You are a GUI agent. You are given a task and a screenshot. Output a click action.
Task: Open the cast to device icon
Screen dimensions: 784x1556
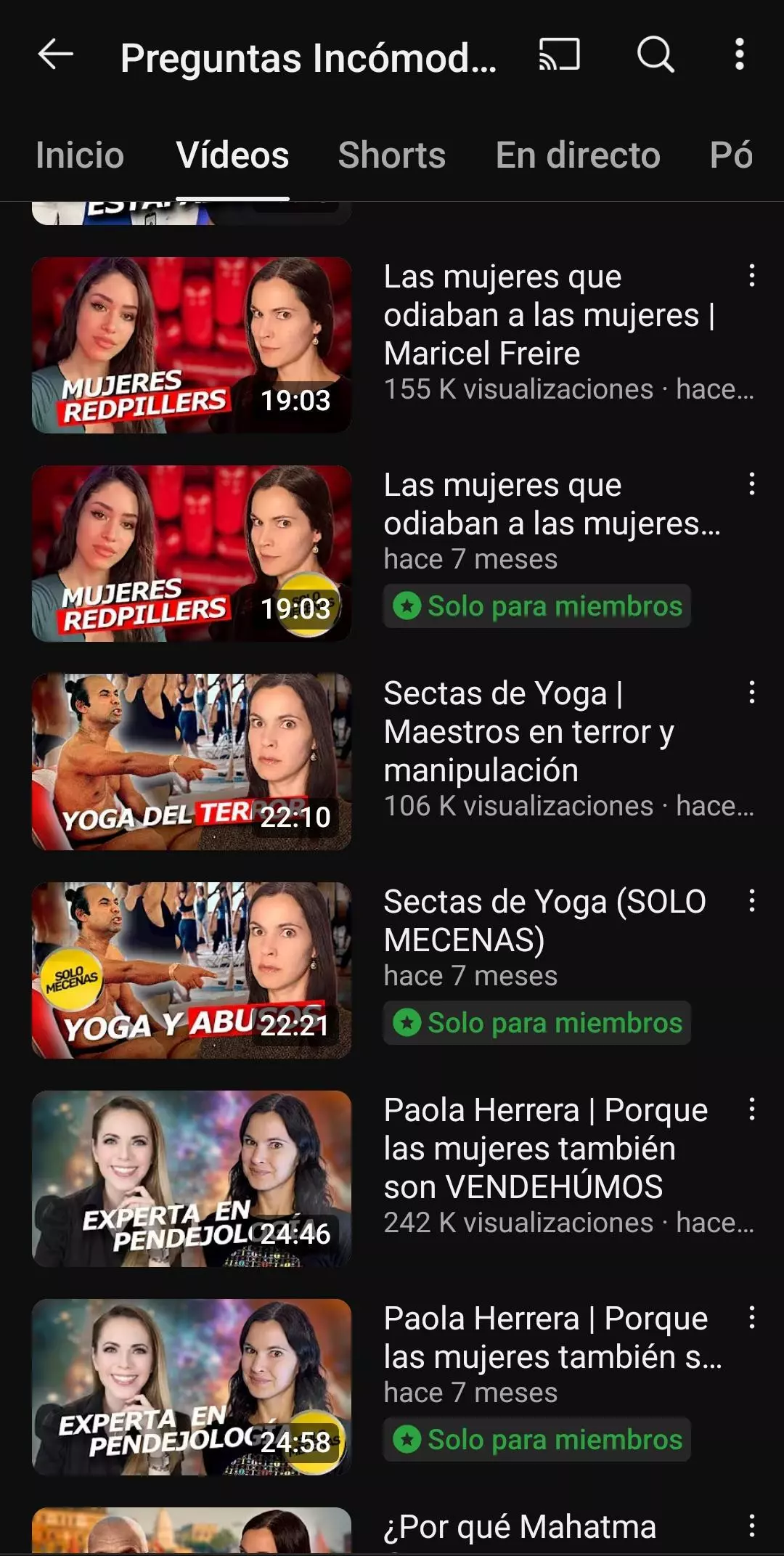(559, 54)
